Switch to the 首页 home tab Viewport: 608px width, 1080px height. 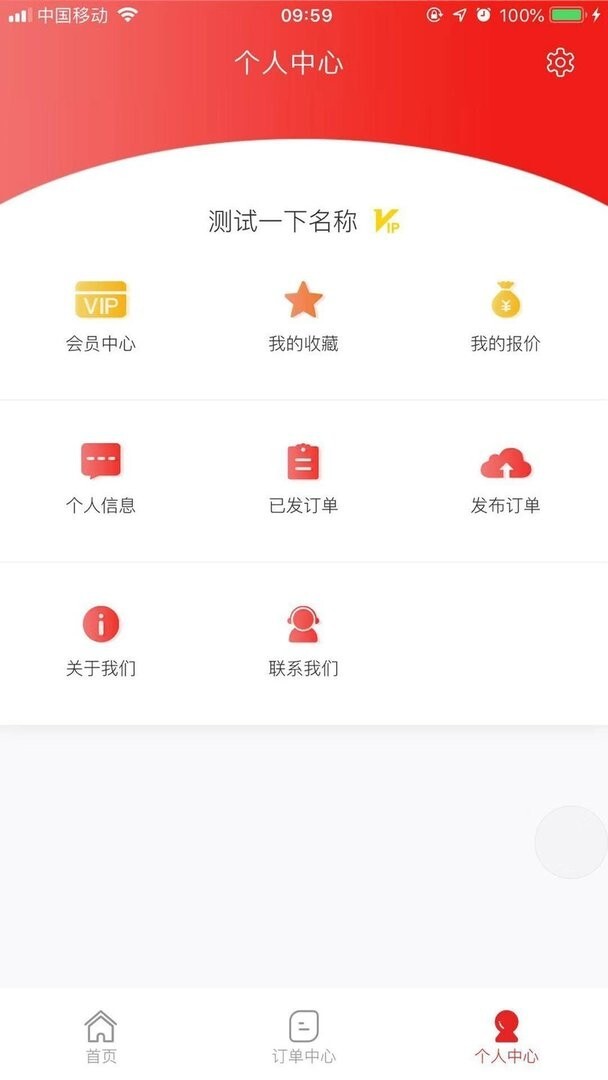pos(101,1035)
